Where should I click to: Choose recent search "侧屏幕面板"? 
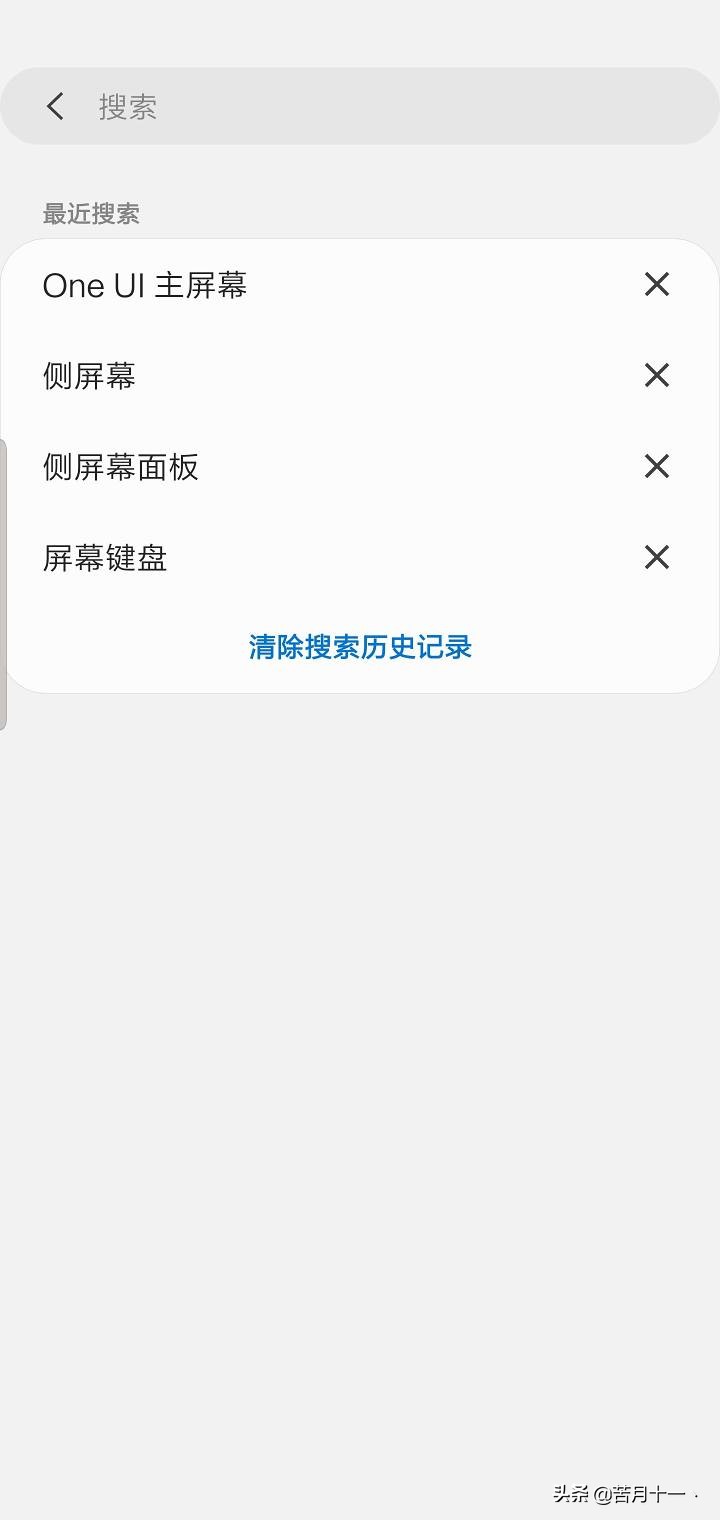click(120, 467)
